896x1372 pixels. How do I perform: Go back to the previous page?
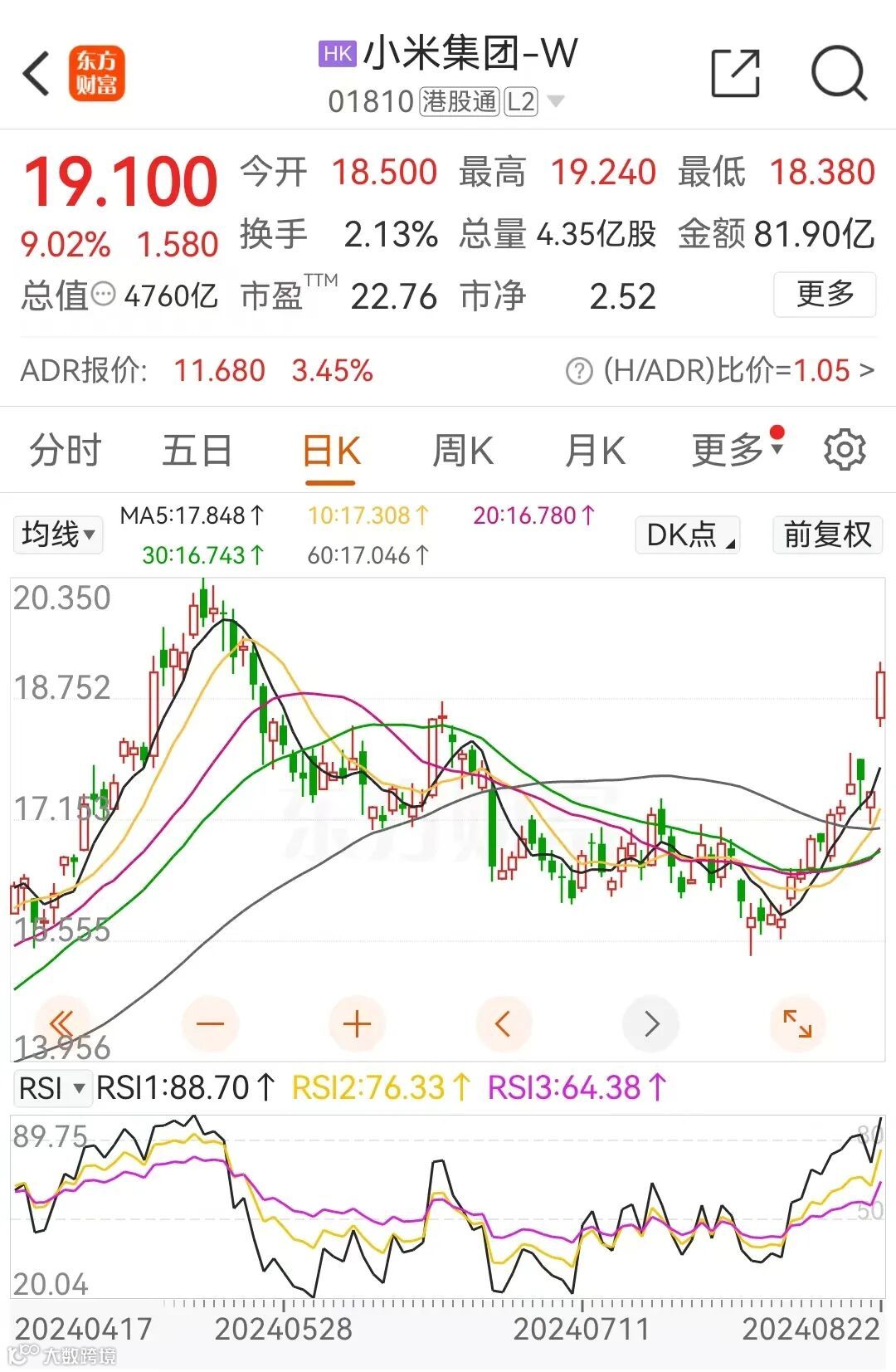pos(37,73)
